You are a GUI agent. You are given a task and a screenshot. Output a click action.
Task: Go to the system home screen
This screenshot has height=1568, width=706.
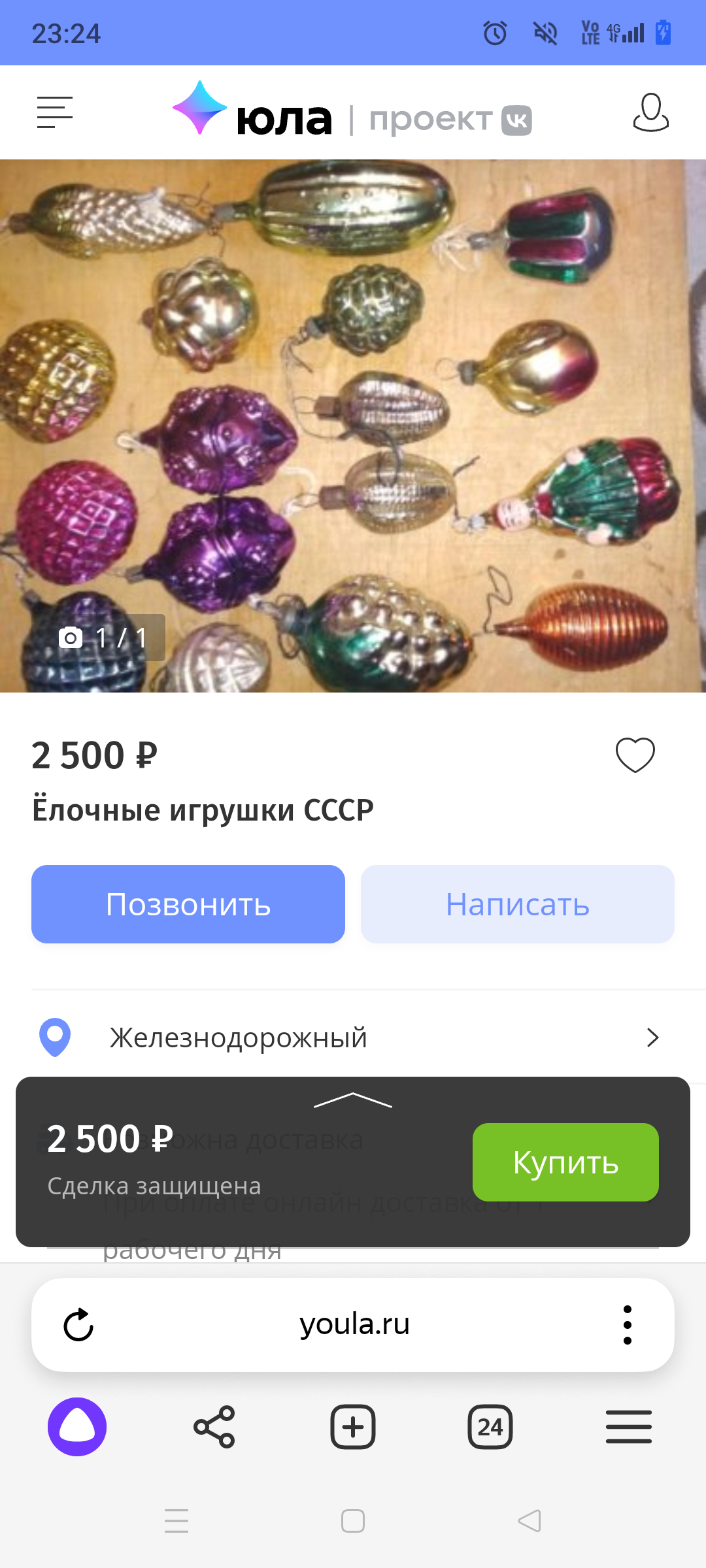[353, 1521]
